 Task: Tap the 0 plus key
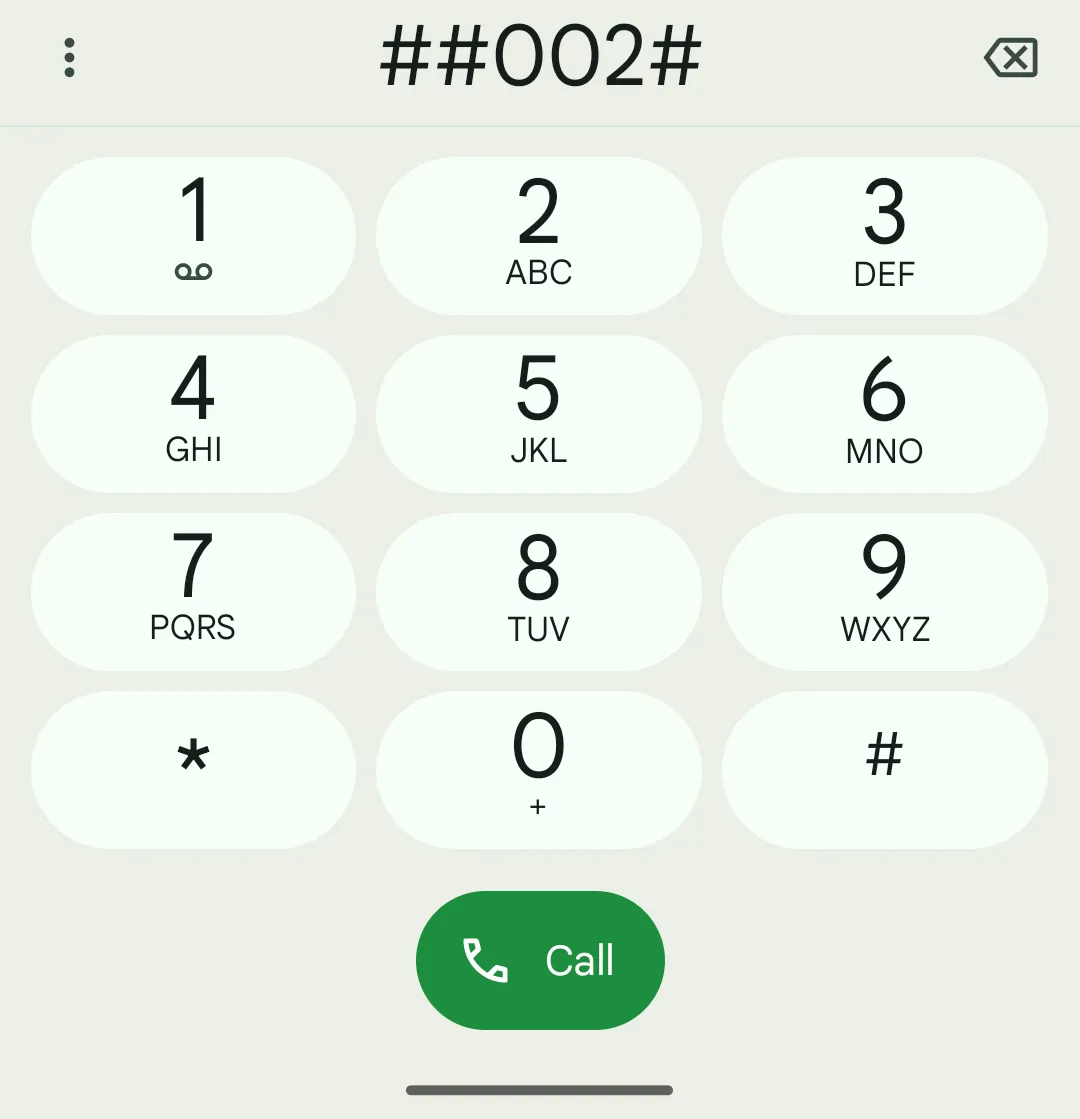(x=539, y=770)
